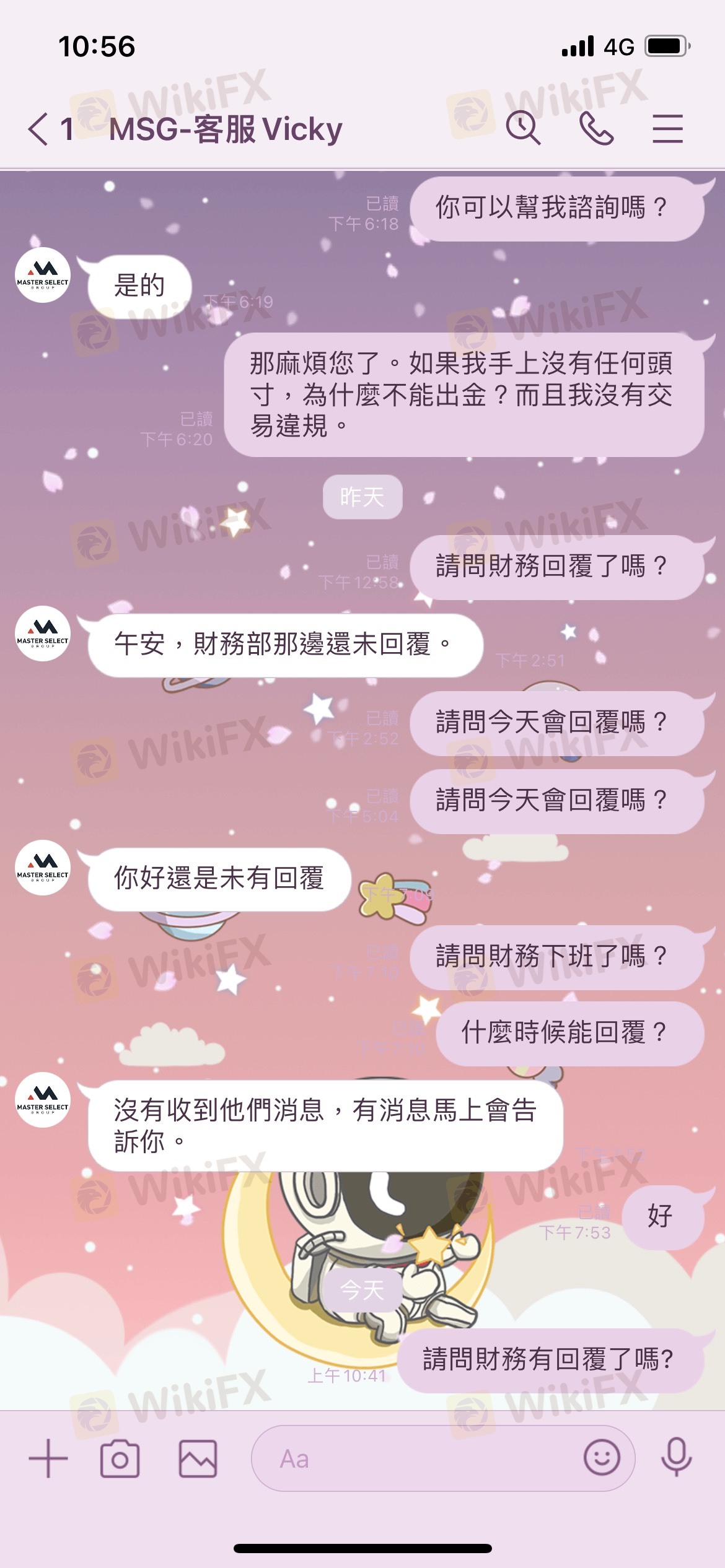Open Master Select avatar next to 是的
The height and width of the screenshot is (1568, 725).
43,275
